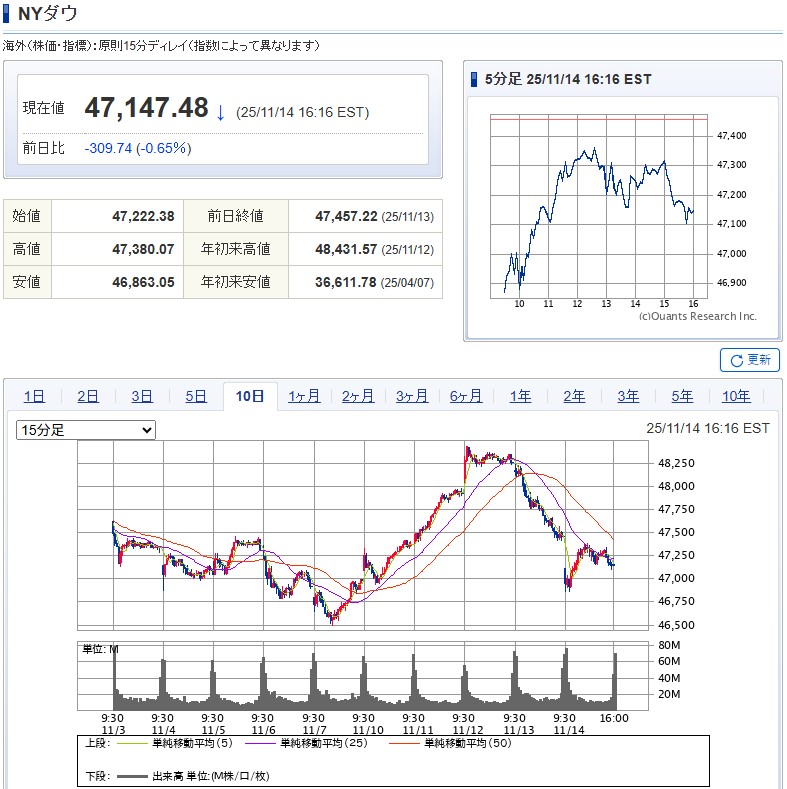The width and height of the screenshot is (787, 789).
Task: Switch chart range to 10年
Action: click(736, 396)
